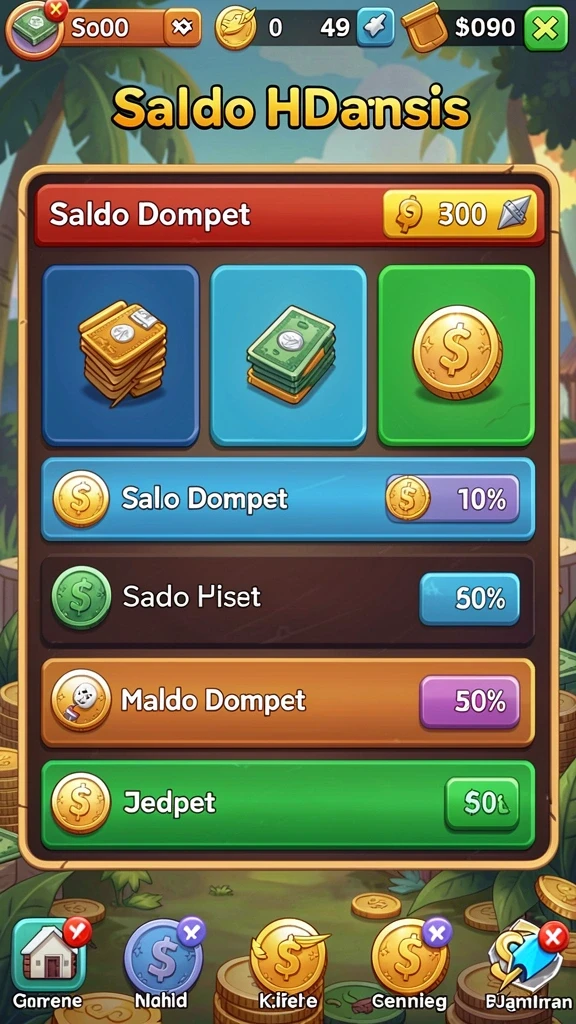Select the gold card stack tile
This screenshot has height=1024, width=576.
(x=121, y=356)
